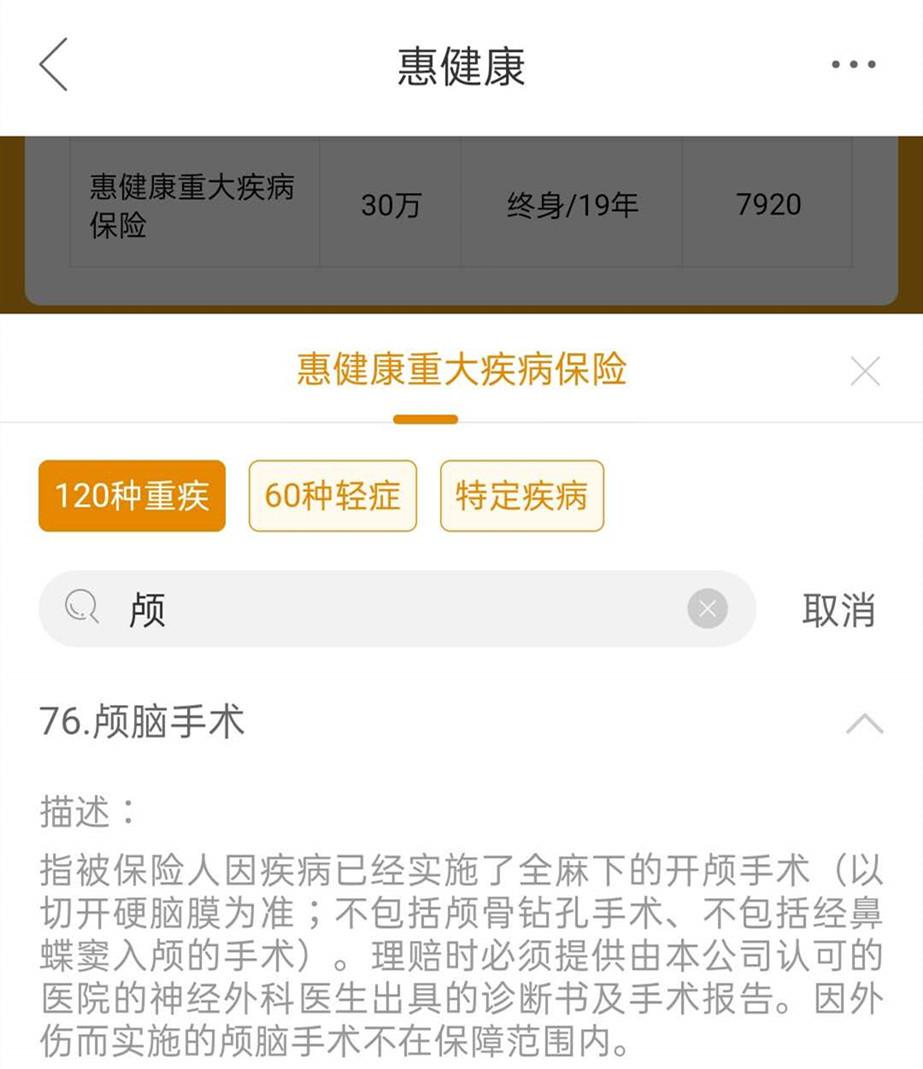The width and height of the screenshot is (923, 1069).
Task: Tap the search field containing 颅
Action: click(400, 608)
